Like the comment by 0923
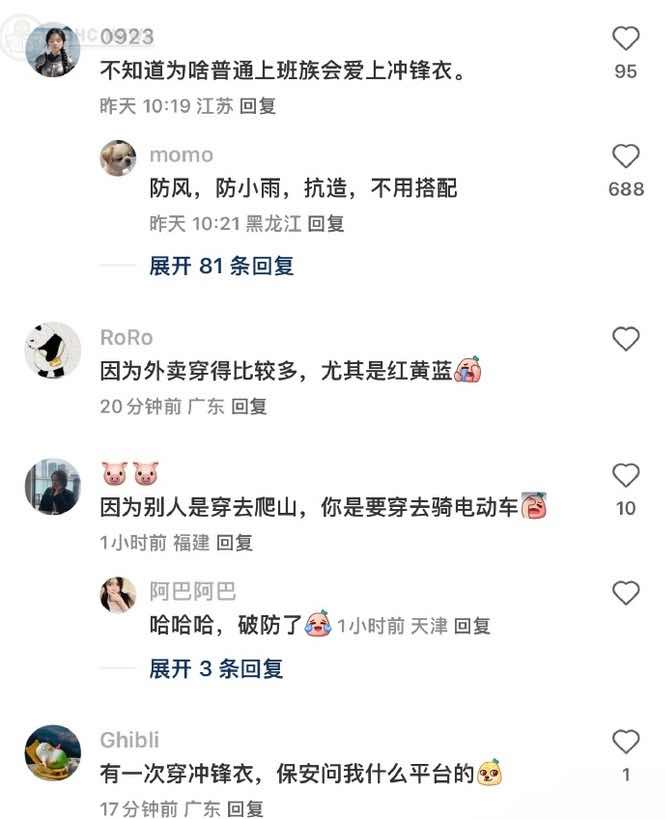Viewport: 666px width, 819px height. (x=625, y=40)
